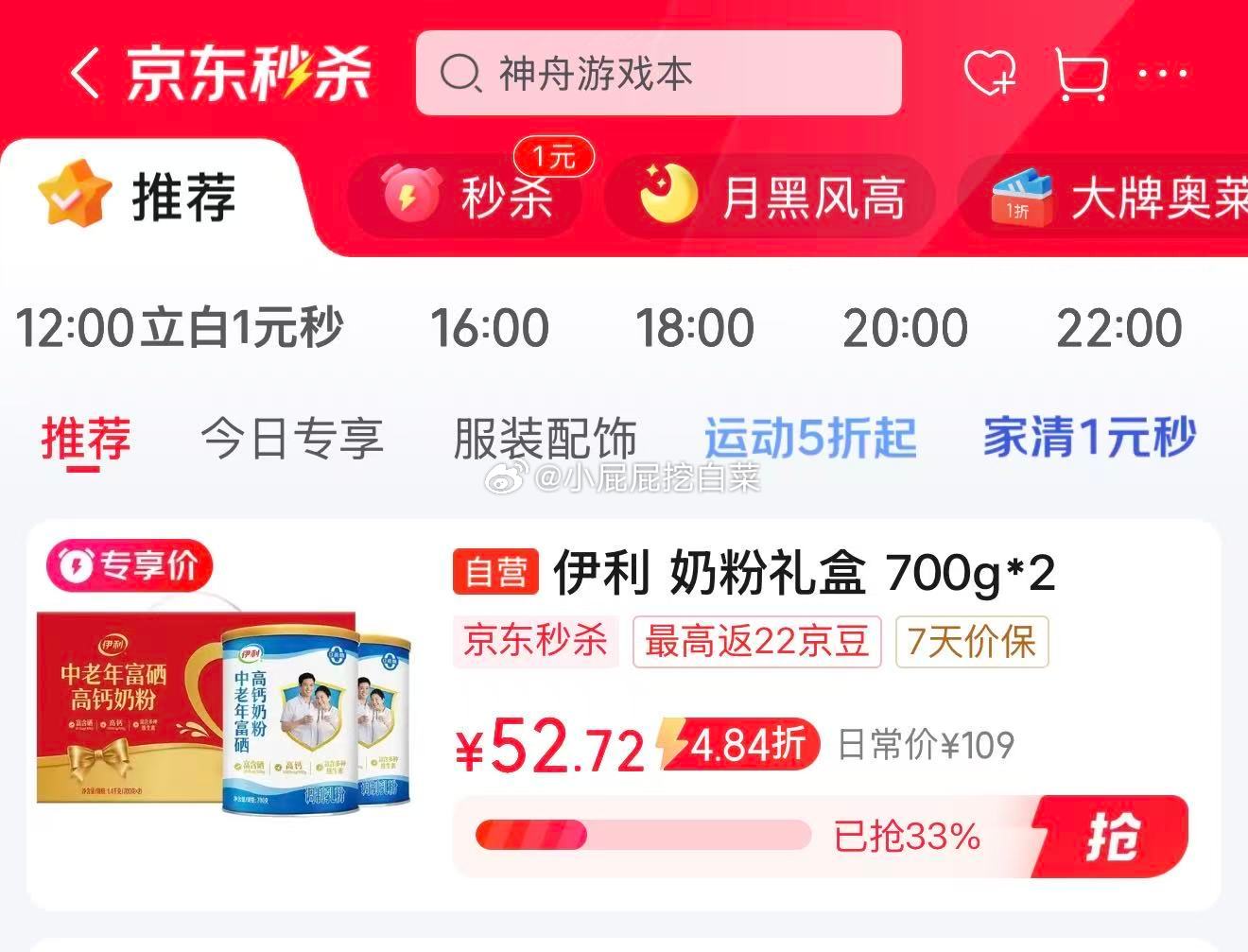The height and width of the screenshot is (952, 1248).
Task: Open the heart favorites icon
Action: point(989,74)
